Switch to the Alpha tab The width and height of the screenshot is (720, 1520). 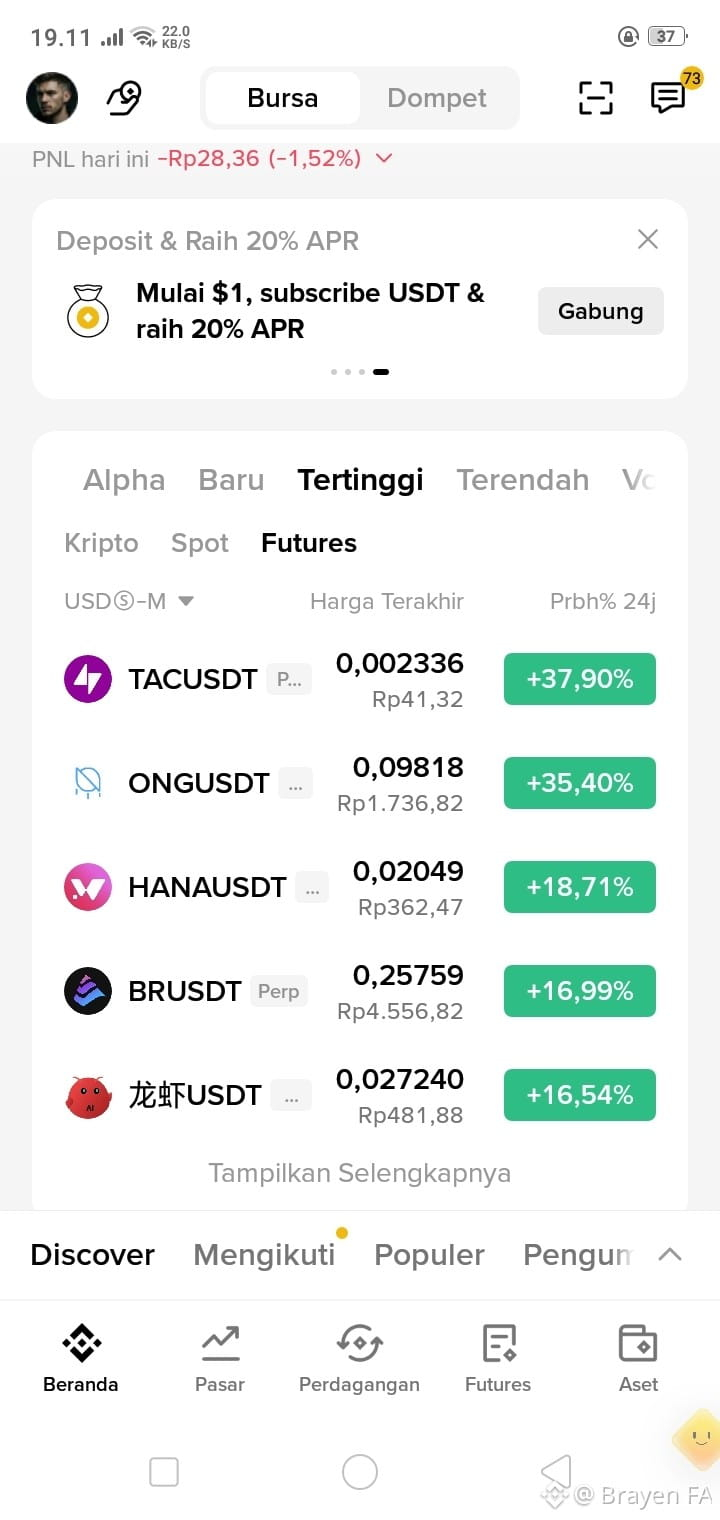click(124, 480)
